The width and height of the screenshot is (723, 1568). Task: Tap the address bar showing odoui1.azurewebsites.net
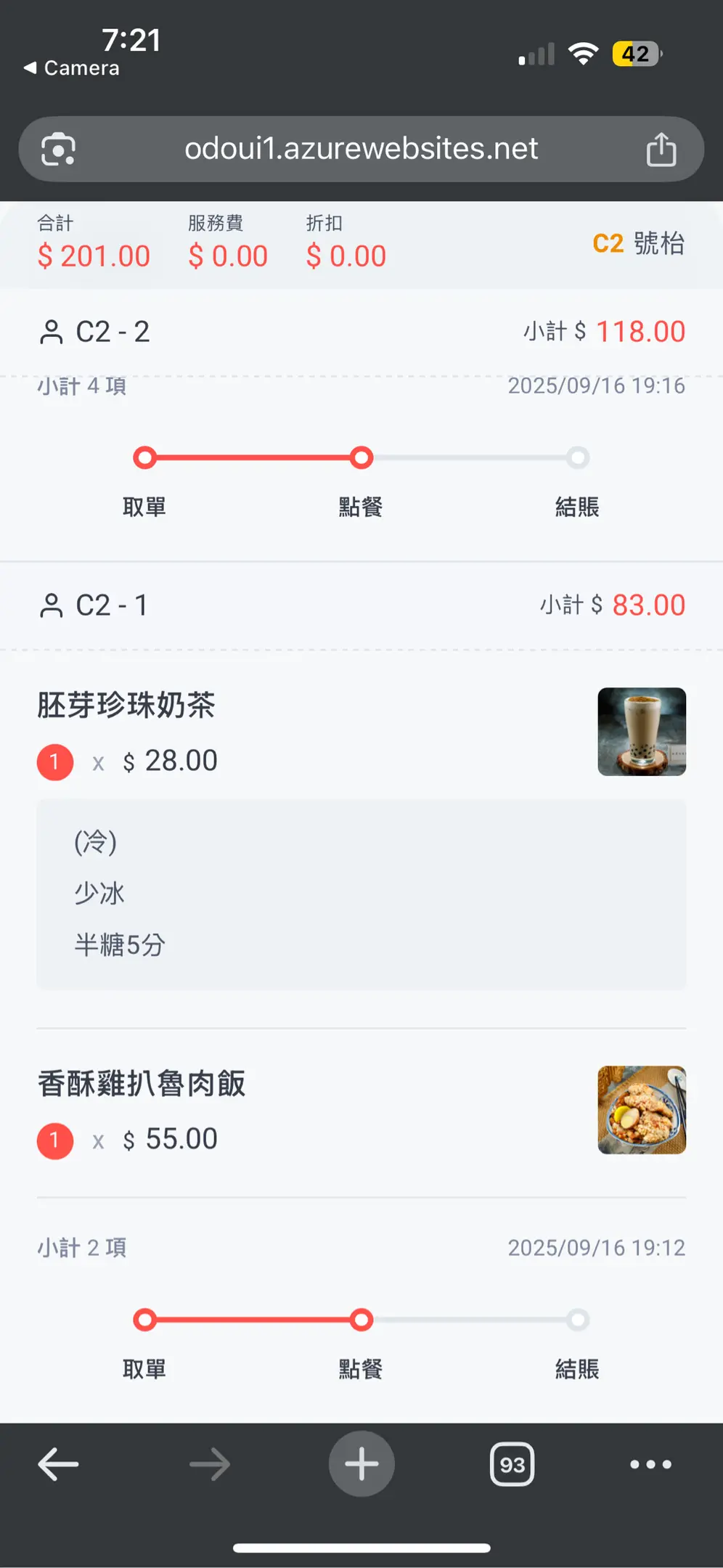[x=361, y=149]
